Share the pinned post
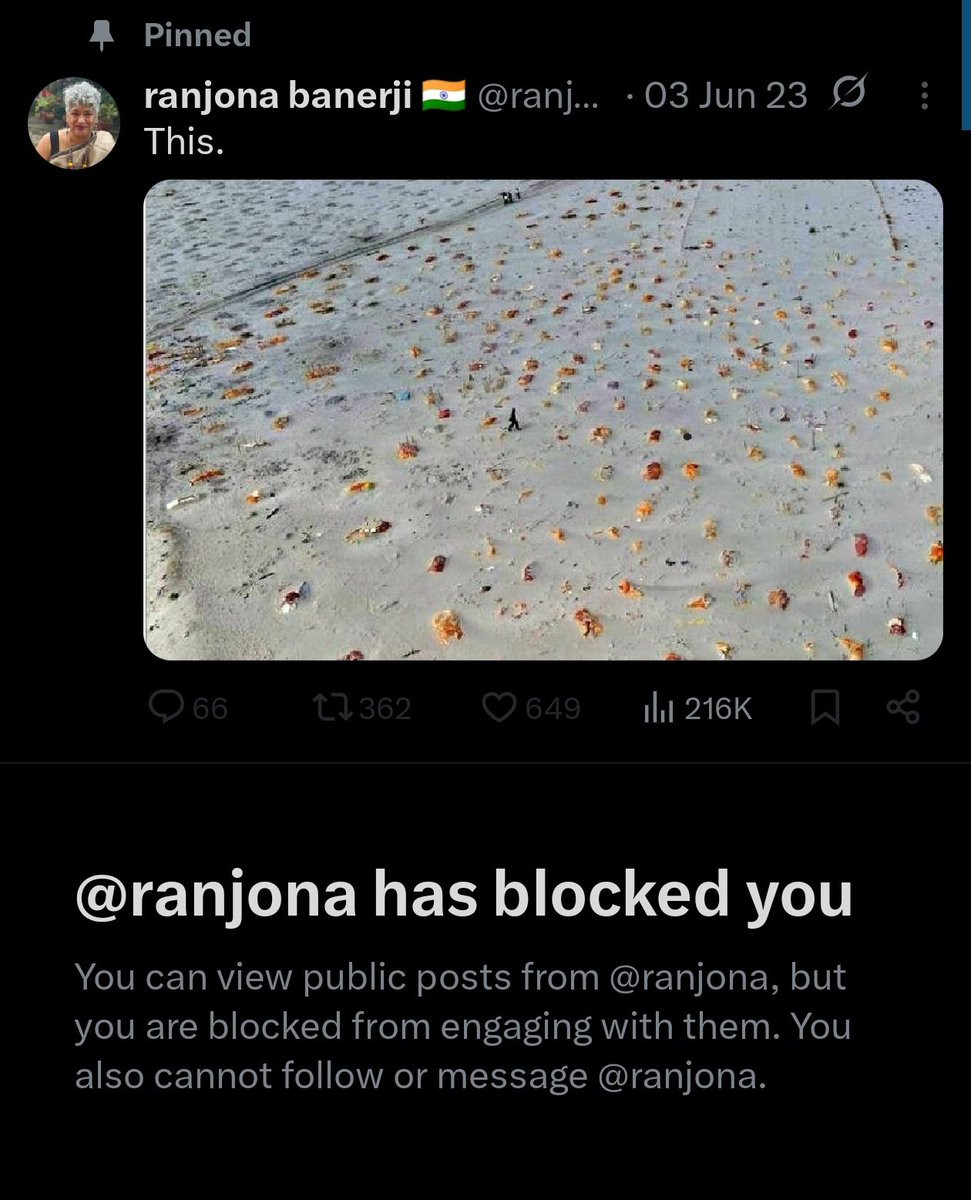Viewport: 971px width, 1200px height. coord(903,708)
